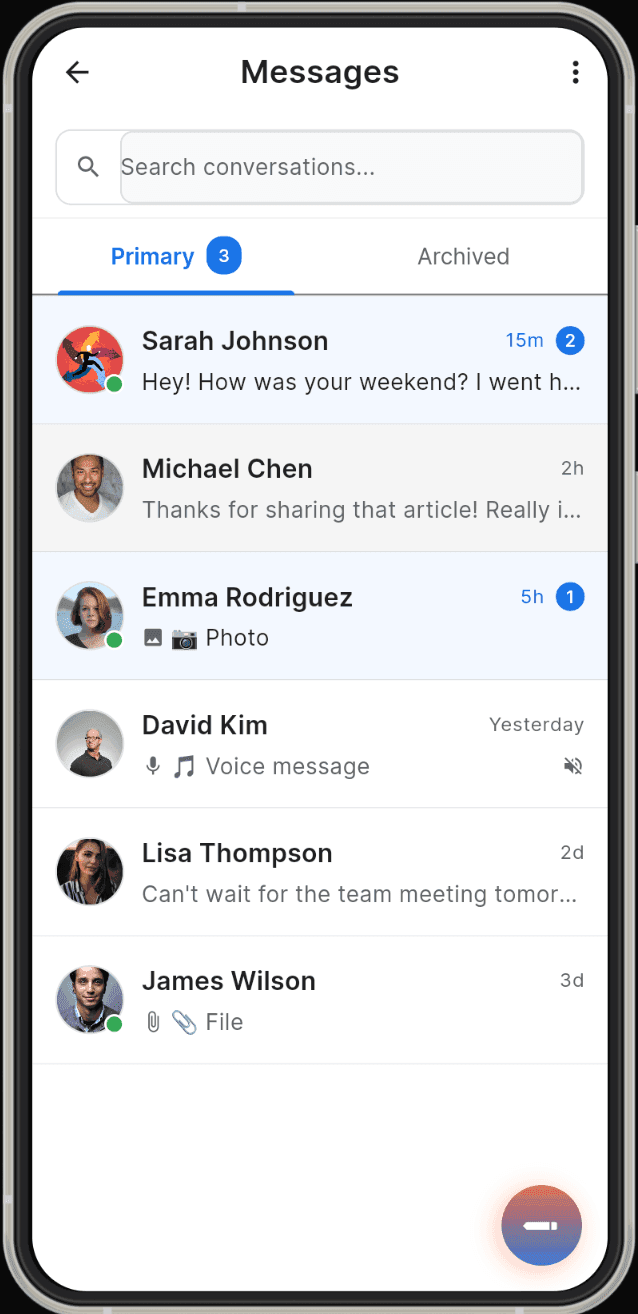Switch to the Archived tab

point(463,257)
